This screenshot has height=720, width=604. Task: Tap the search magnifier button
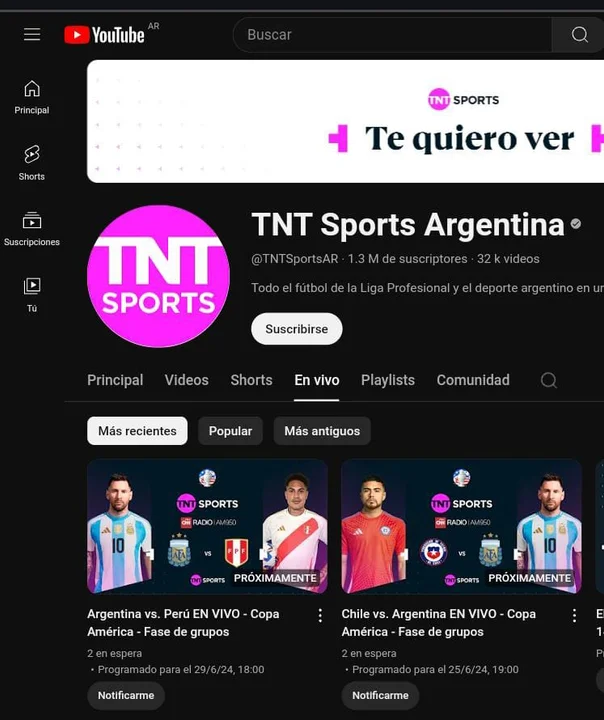point(579,35)
